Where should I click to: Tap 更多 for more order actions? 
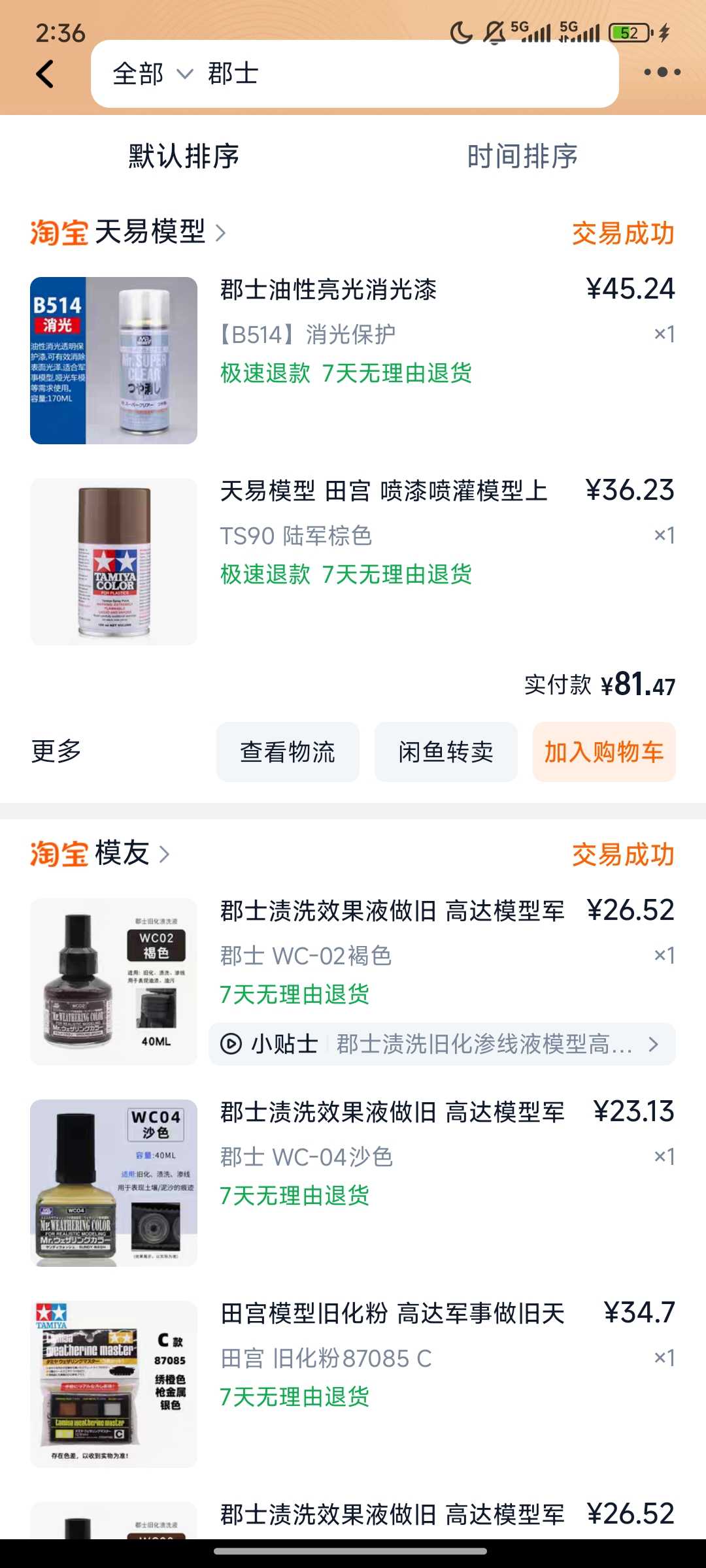click(x=56, y=751)
